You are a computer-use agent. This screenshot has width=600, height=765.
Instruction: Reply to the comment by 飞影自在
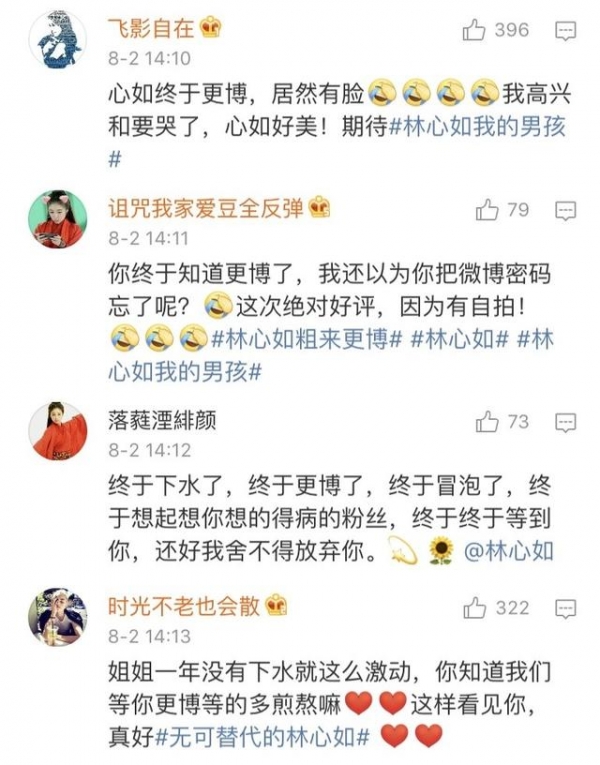[x=566, y=31]
